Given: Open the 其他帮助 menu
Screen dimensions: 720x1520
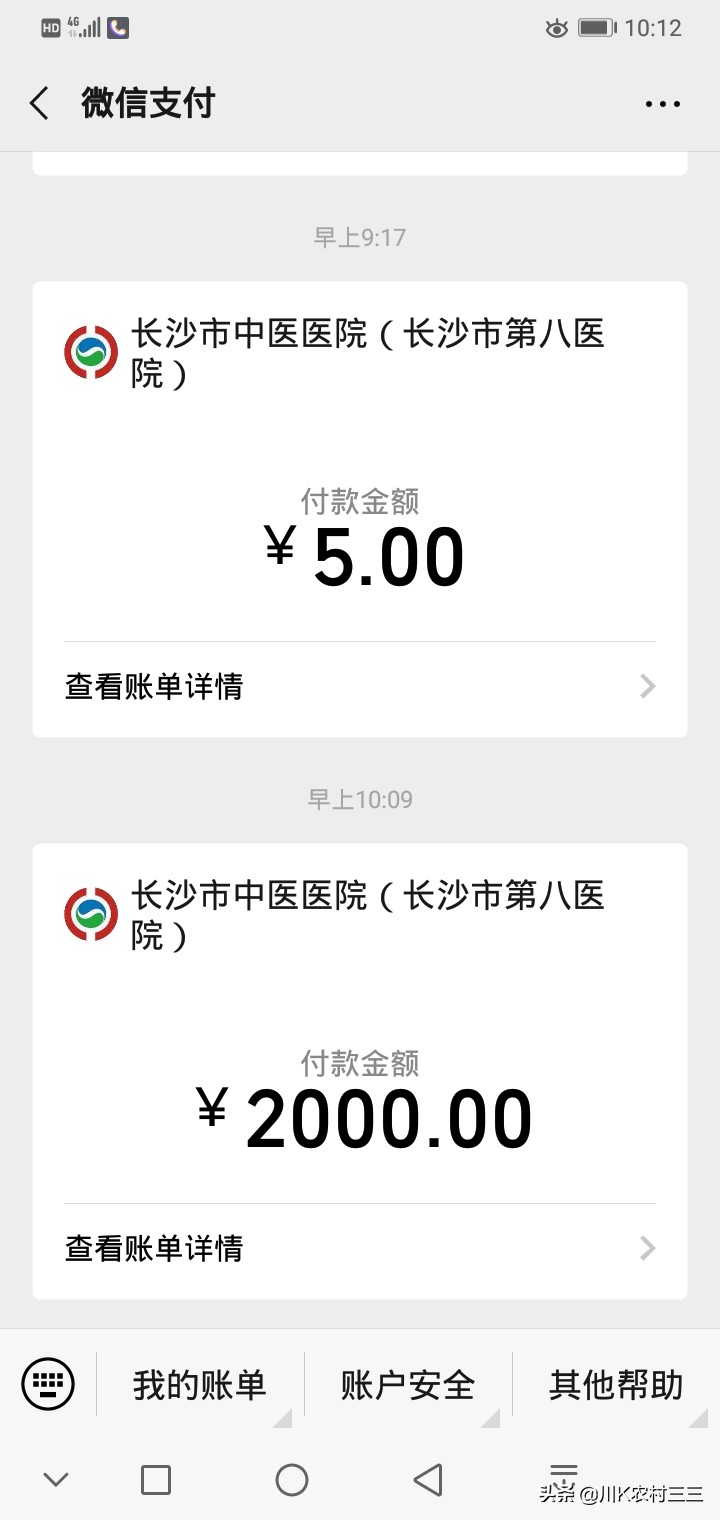Looking at the screenshot, I should click(616, 1385).
